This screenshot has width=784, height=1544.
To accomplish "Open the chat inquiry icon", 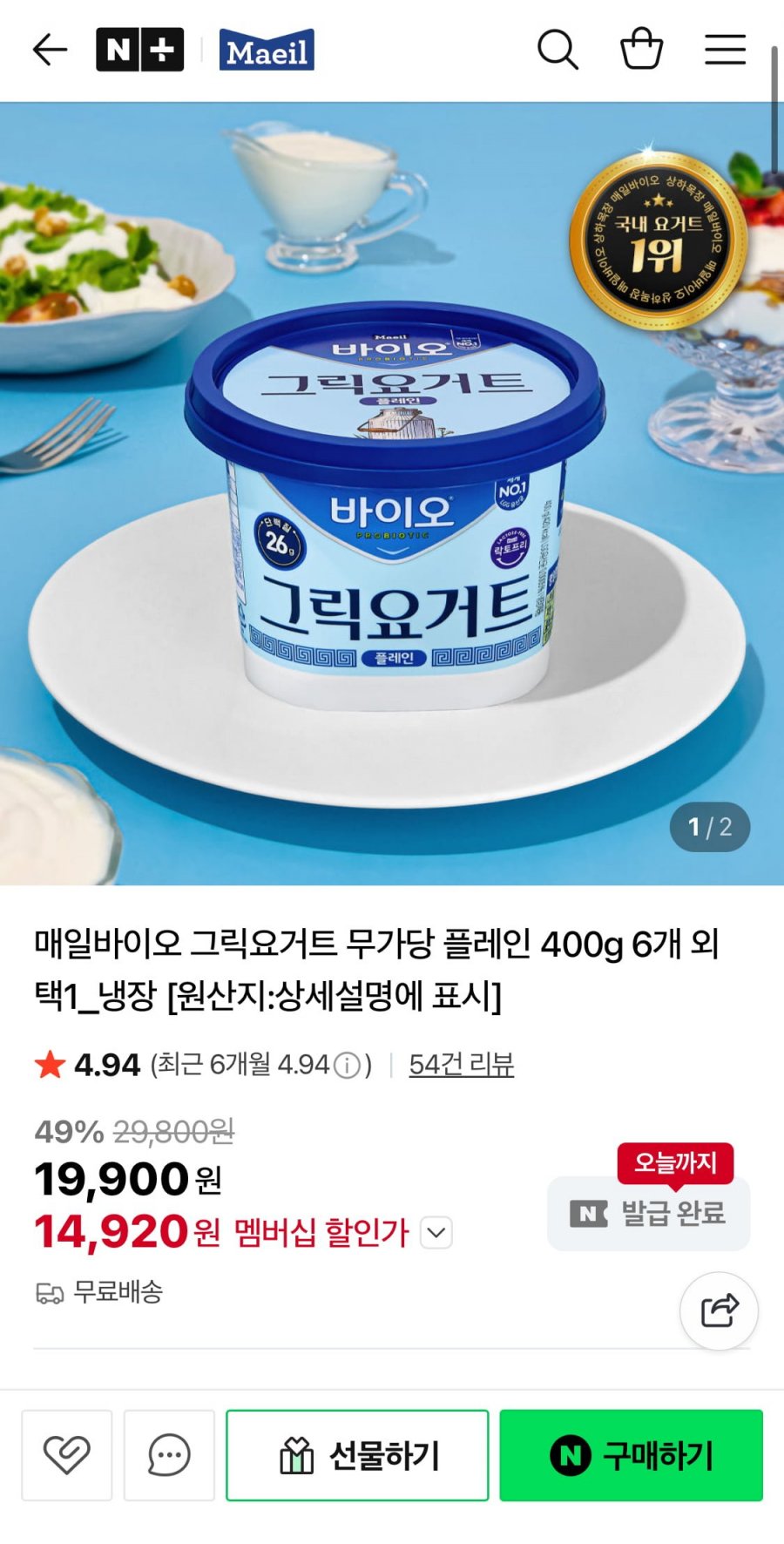I will pyautogui.click(x=169, y=1455).
